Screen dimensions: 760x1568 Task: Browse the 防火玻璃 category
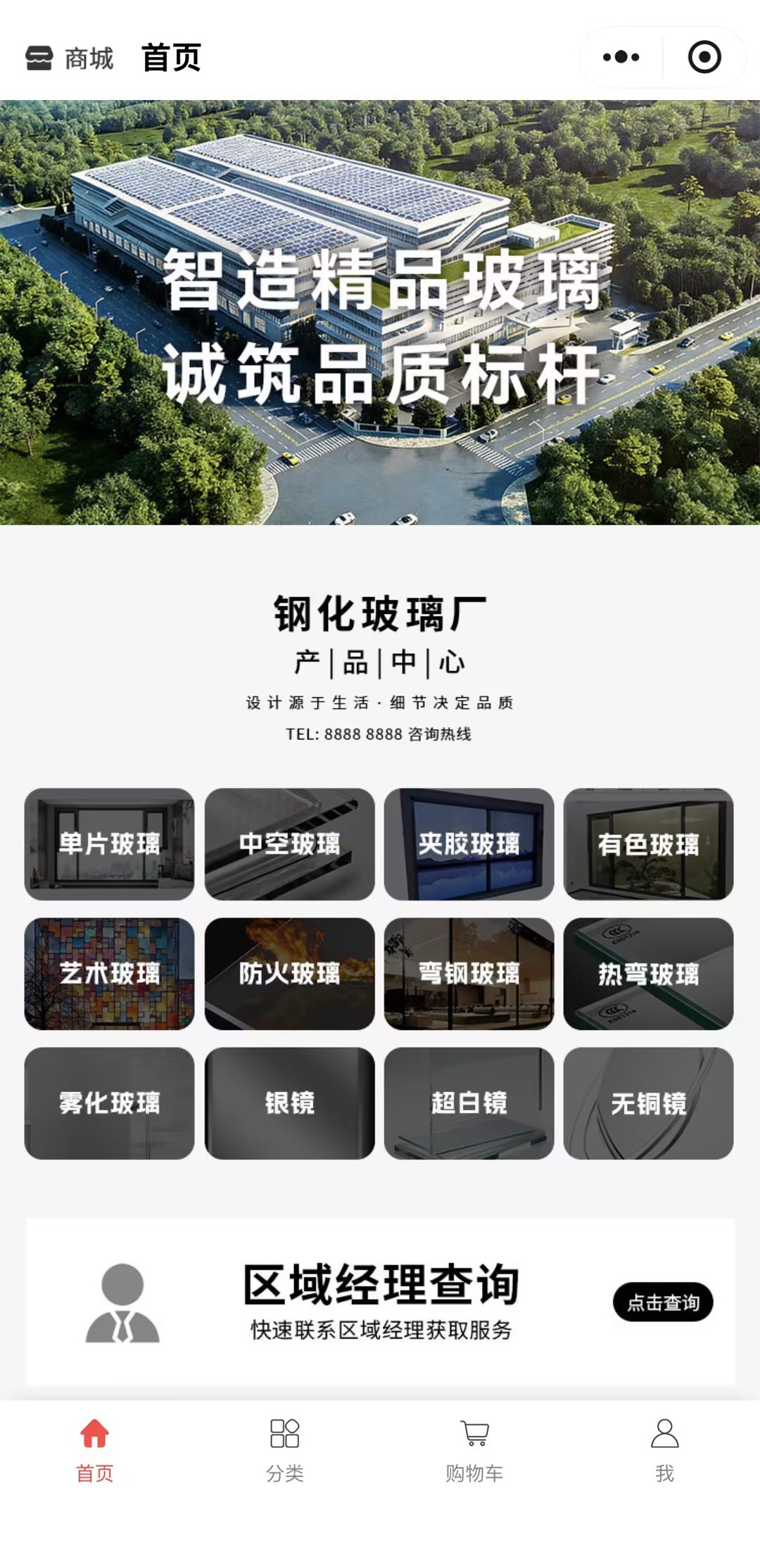tap(289, 973)
